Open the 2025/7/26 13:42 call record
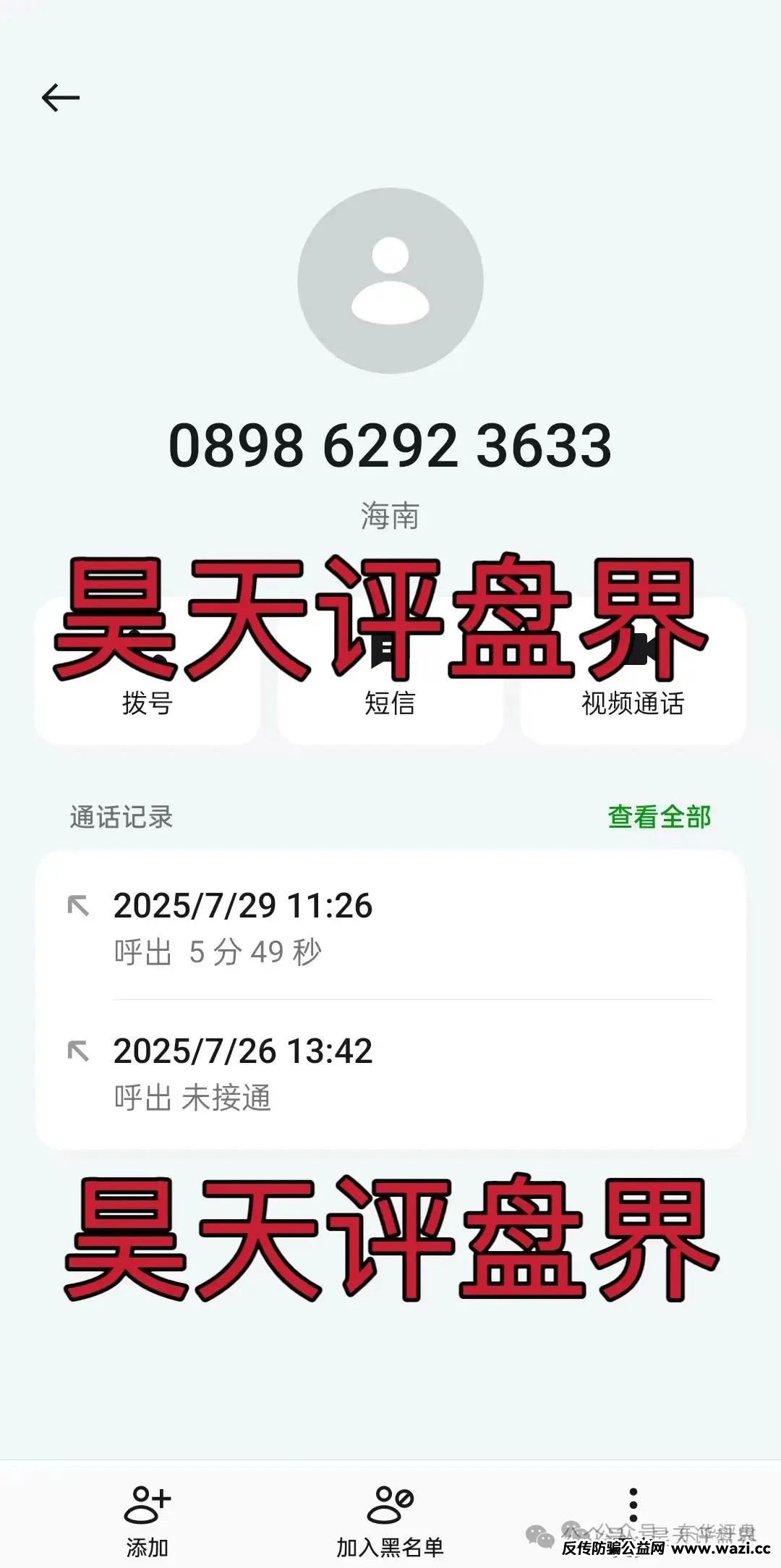The height and width of the screenshot is (1568, 781). click(390, 1073)
